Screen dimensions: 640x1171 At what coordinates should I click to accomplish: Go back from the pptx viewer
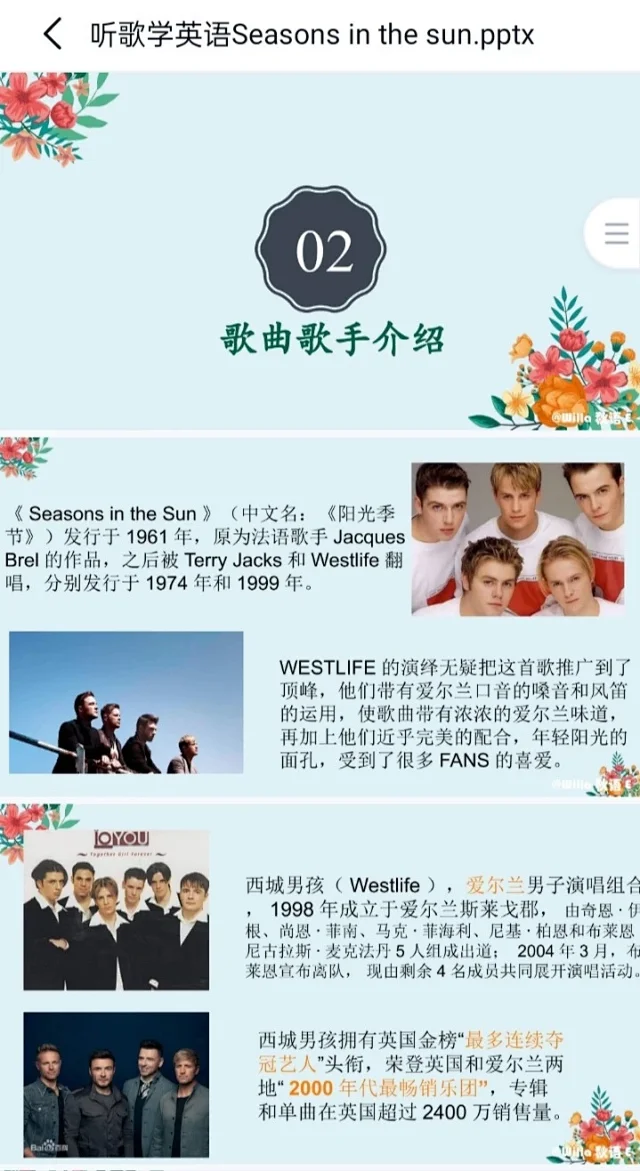click(52, 35)
